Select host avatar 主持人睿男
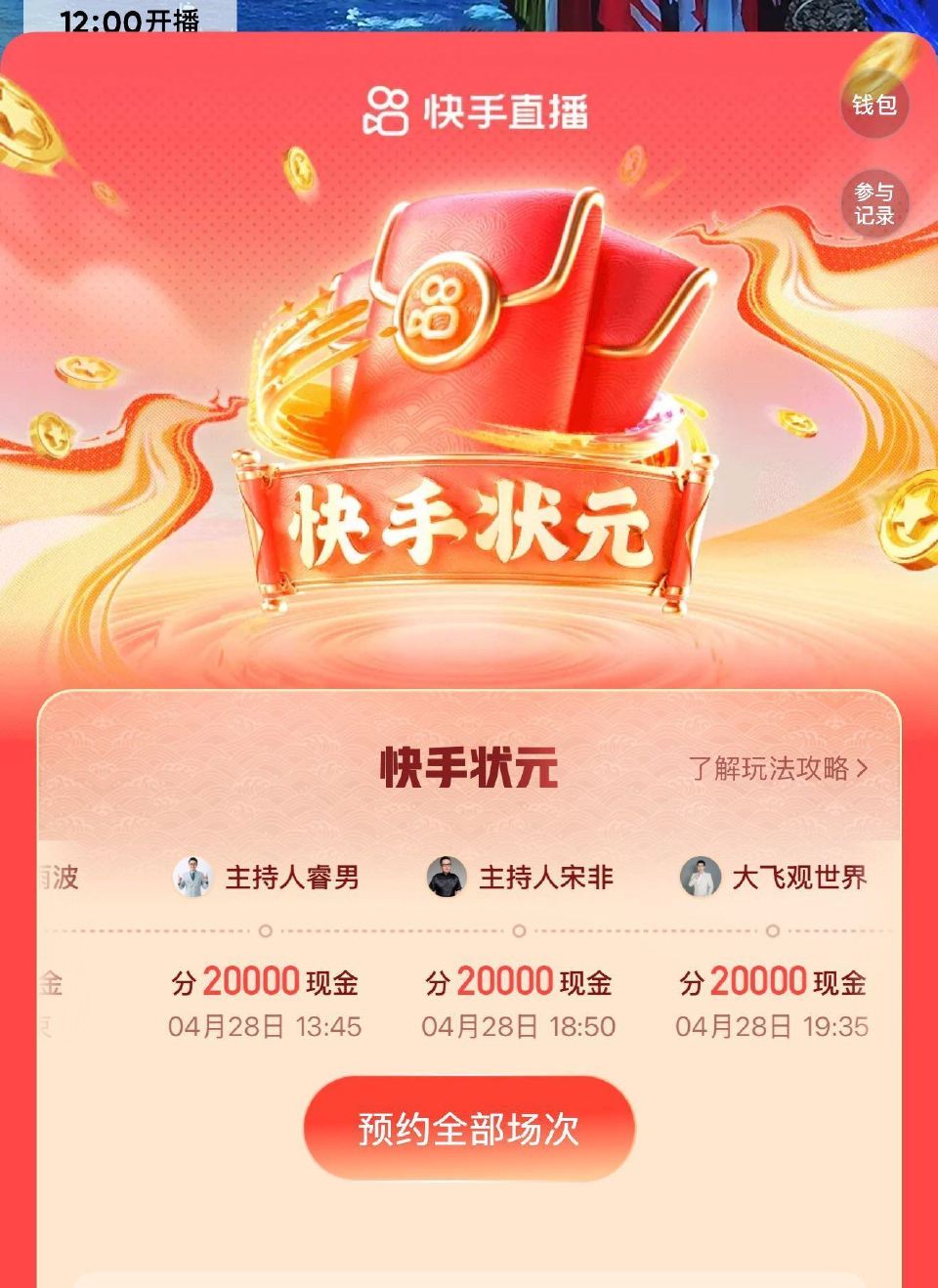 click(192, 879)
